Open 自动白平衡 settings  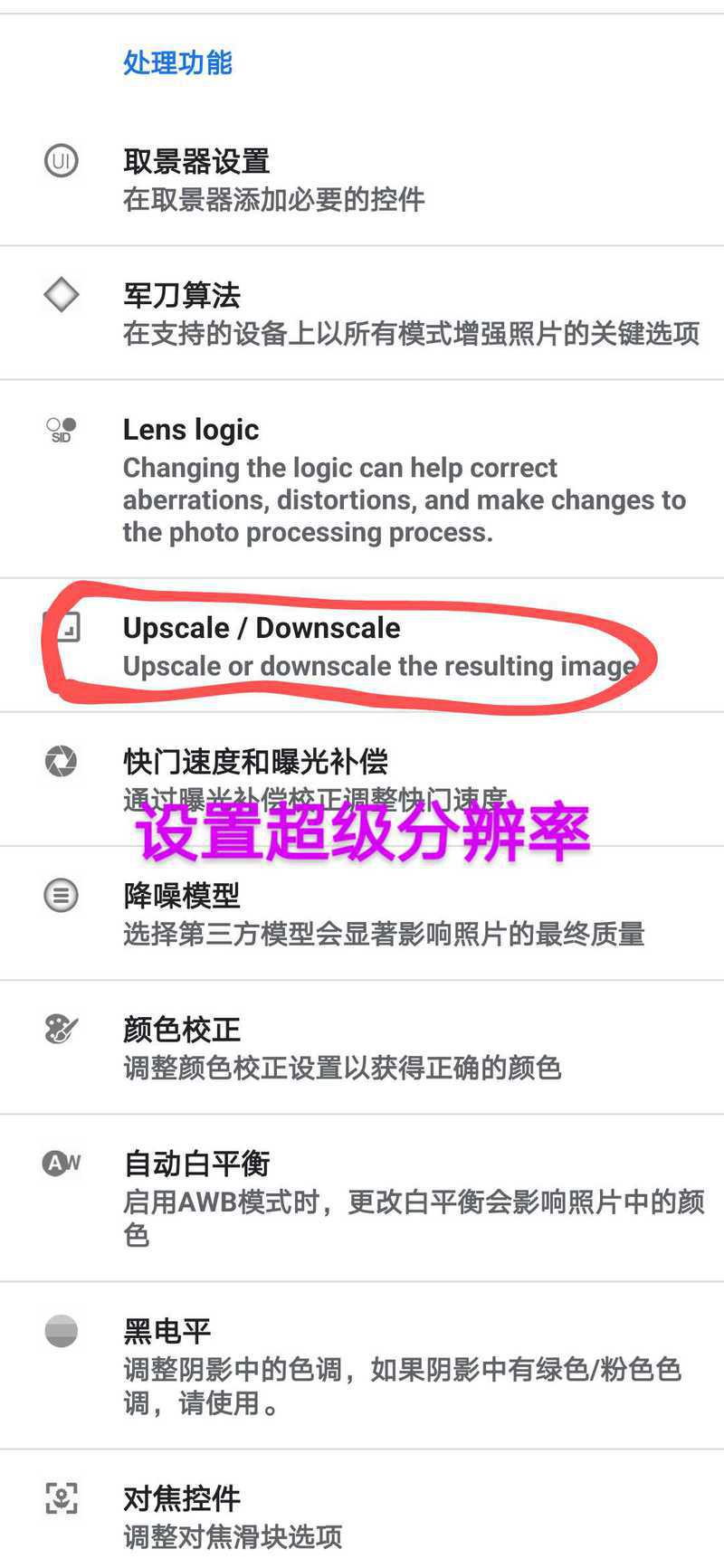click(362, 1198)
